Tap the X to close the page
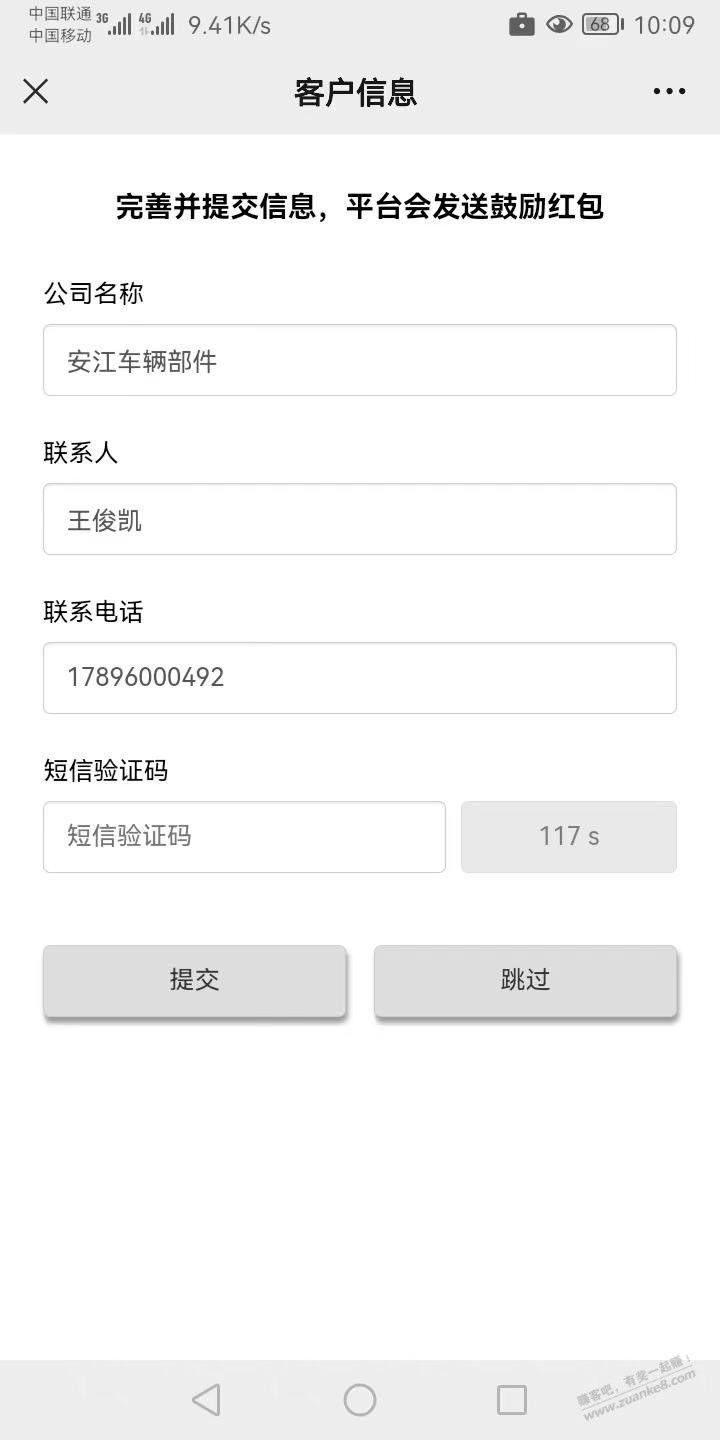The width and height of the screenshot is (720, 1440). coord(35,91)
